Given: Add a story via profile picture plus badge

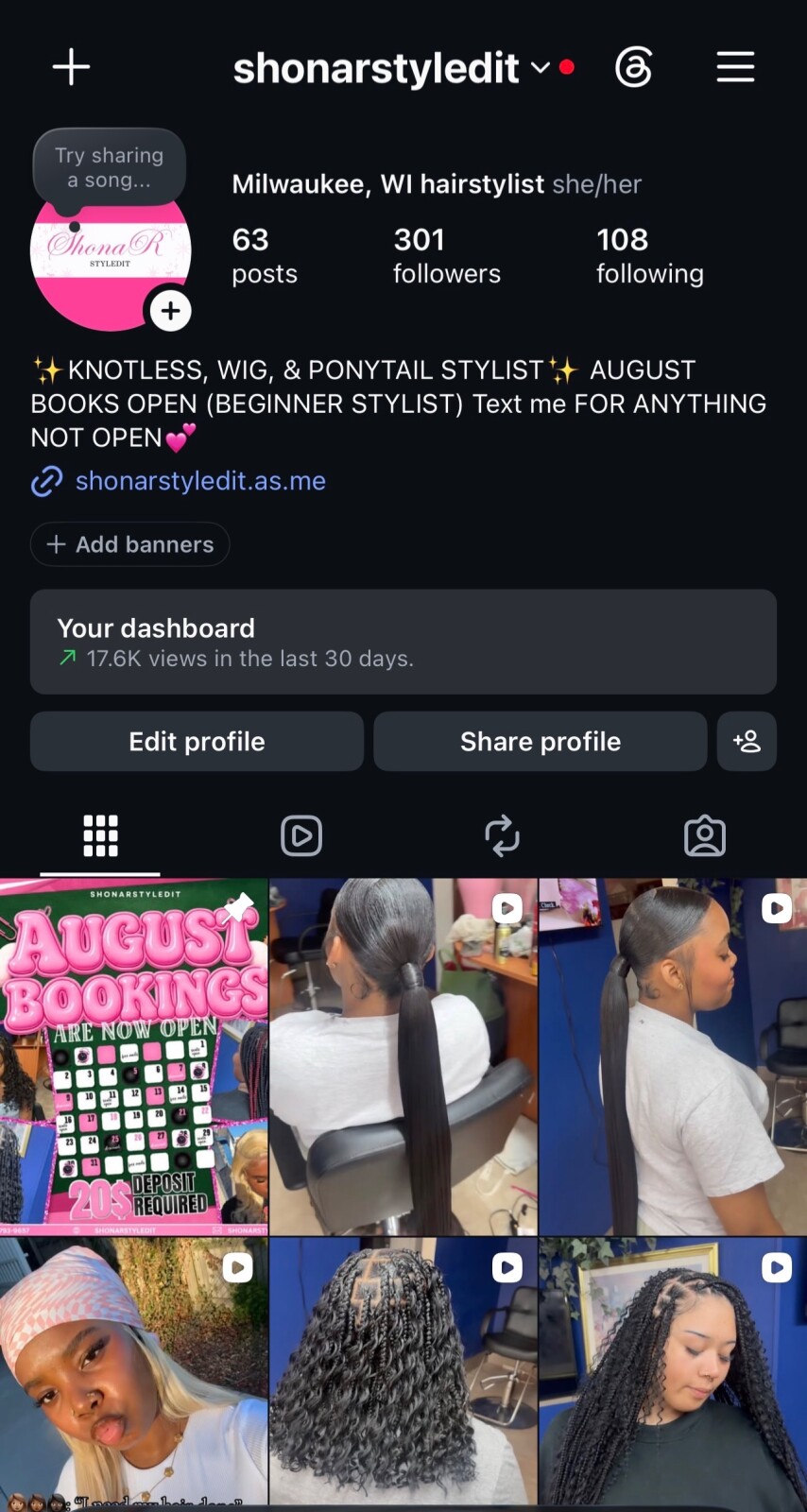Looking at the screenshot, I should point(170,311).
